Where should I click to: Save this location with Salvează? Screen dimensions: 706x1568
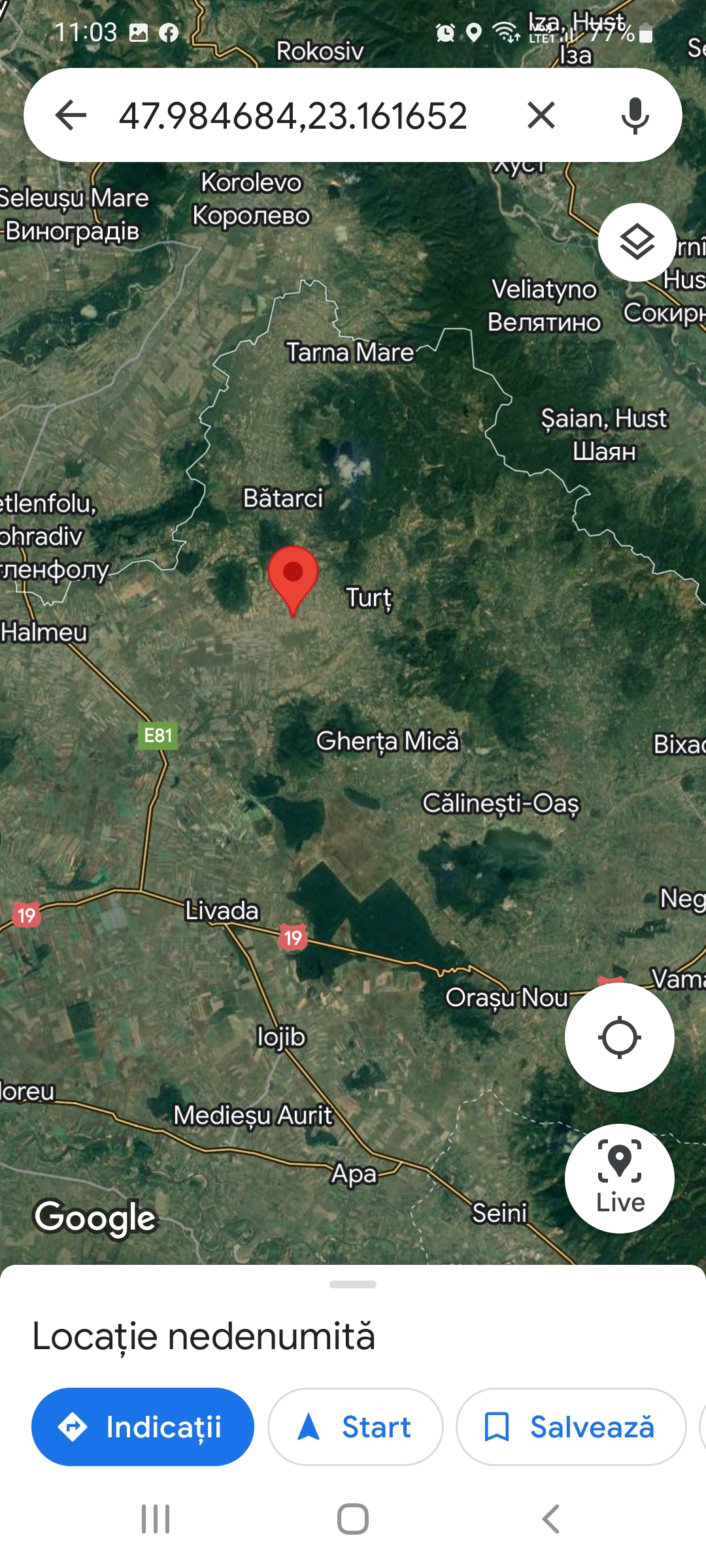pyautogui.click(x=571, y=1427)
